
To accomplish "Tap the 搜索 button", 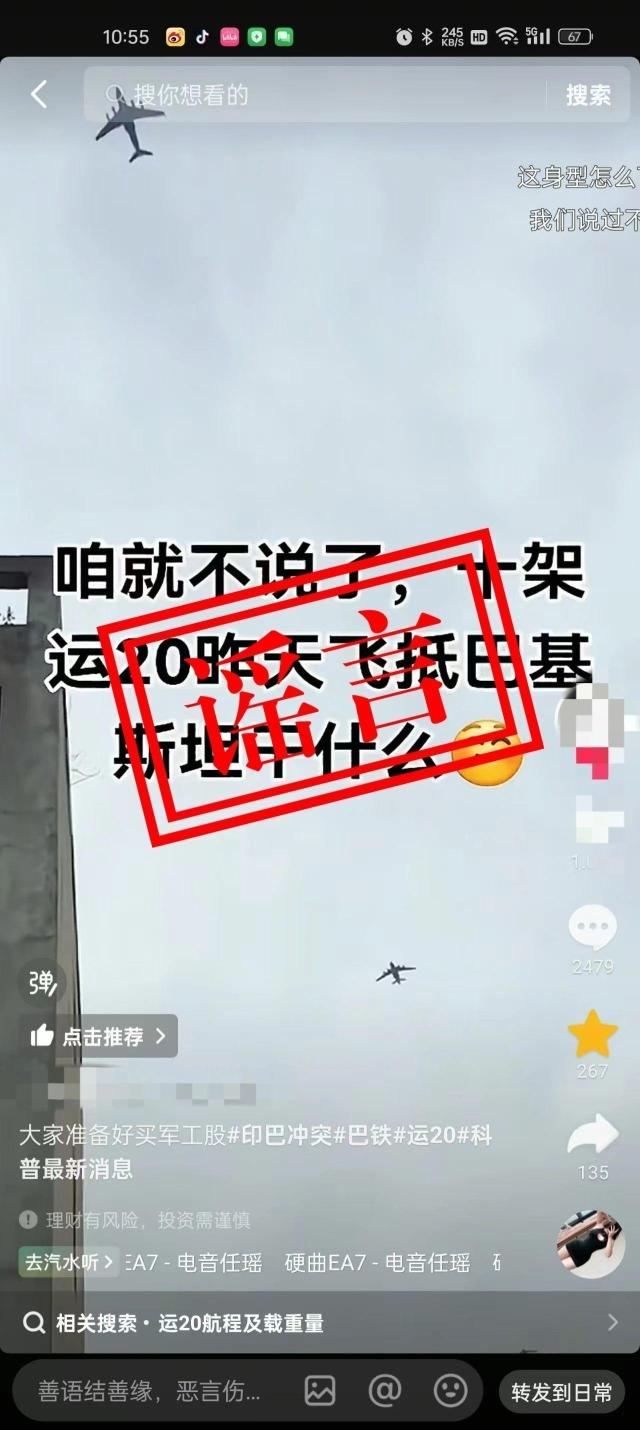I will [x=588, y=95].
